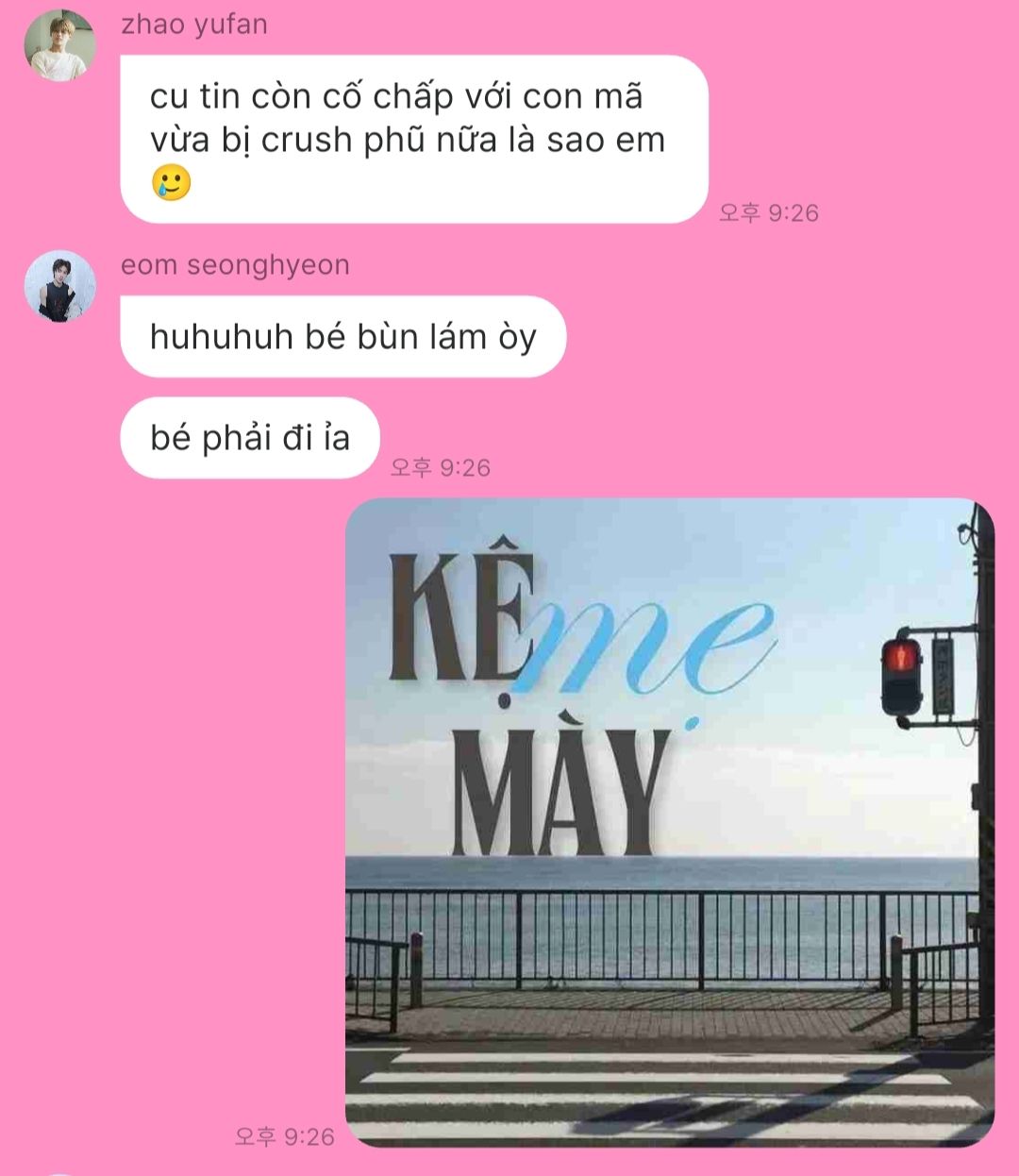Viewport: 1019px width, 1176px height.
Task: Open eom seonghyeon's profile picture
Action: (59, 286)
